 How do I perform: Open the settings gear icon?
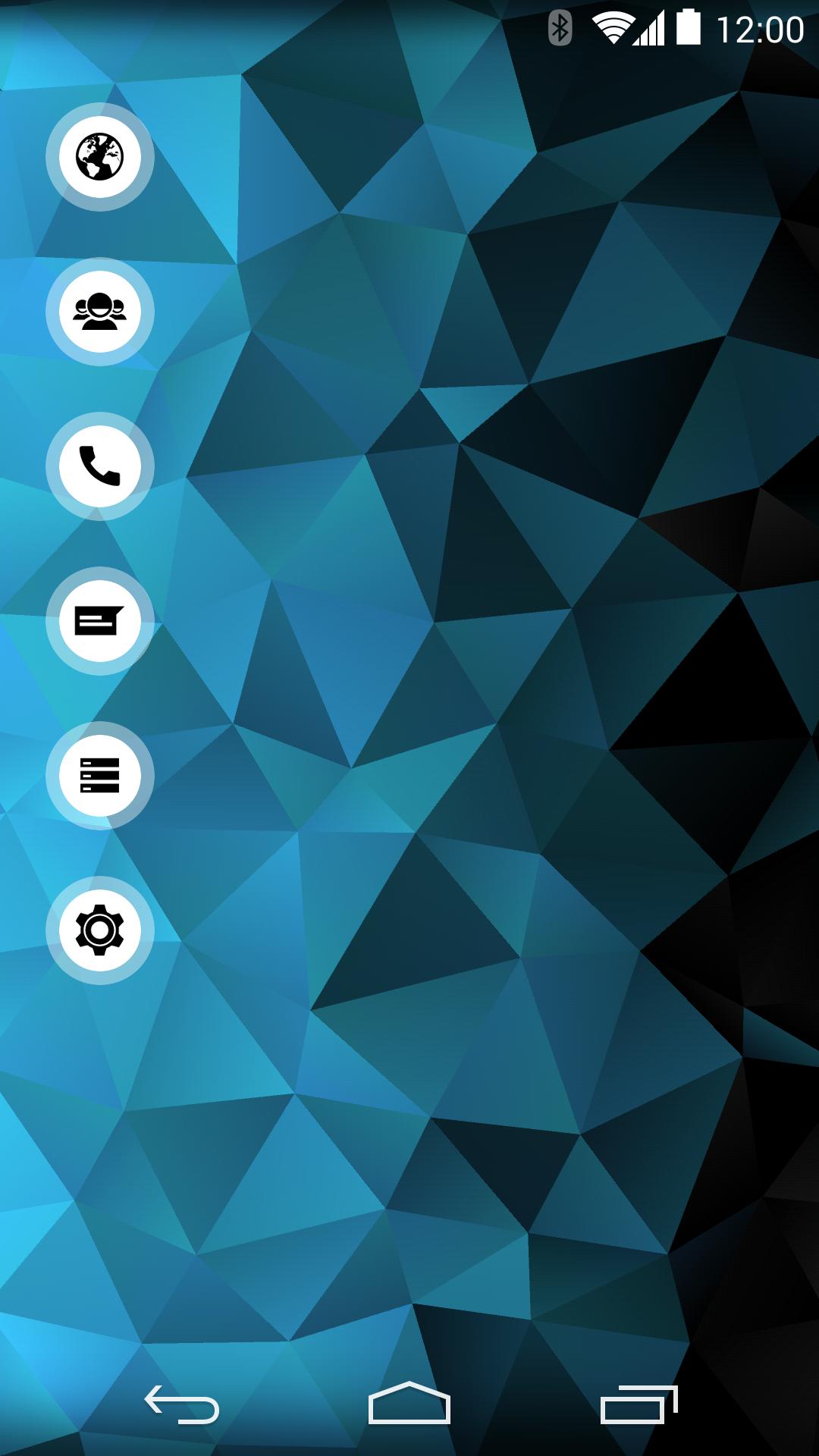(x=99, y=930)
